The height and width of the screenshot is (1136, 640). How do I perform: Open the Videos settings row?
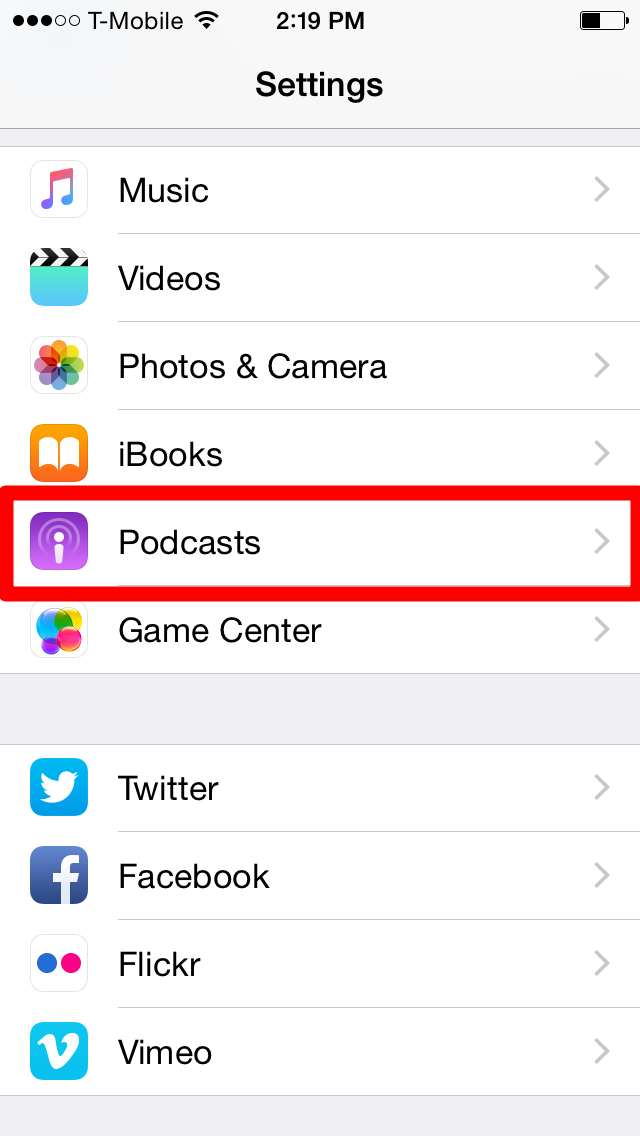click(320, 277)
